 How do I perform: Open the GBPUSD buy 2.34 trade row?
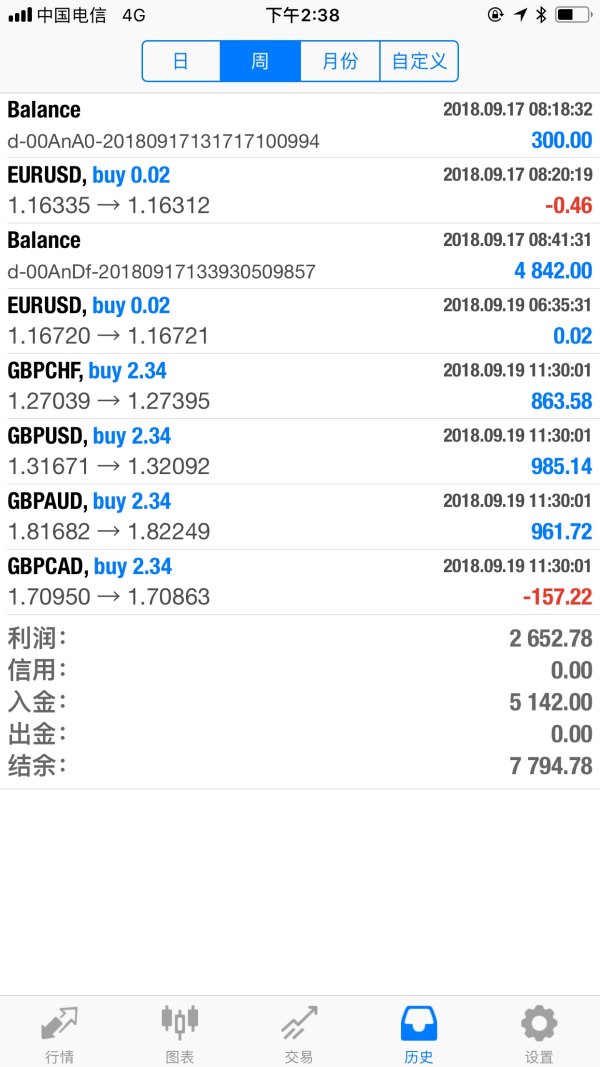click(x=300, y=451)
